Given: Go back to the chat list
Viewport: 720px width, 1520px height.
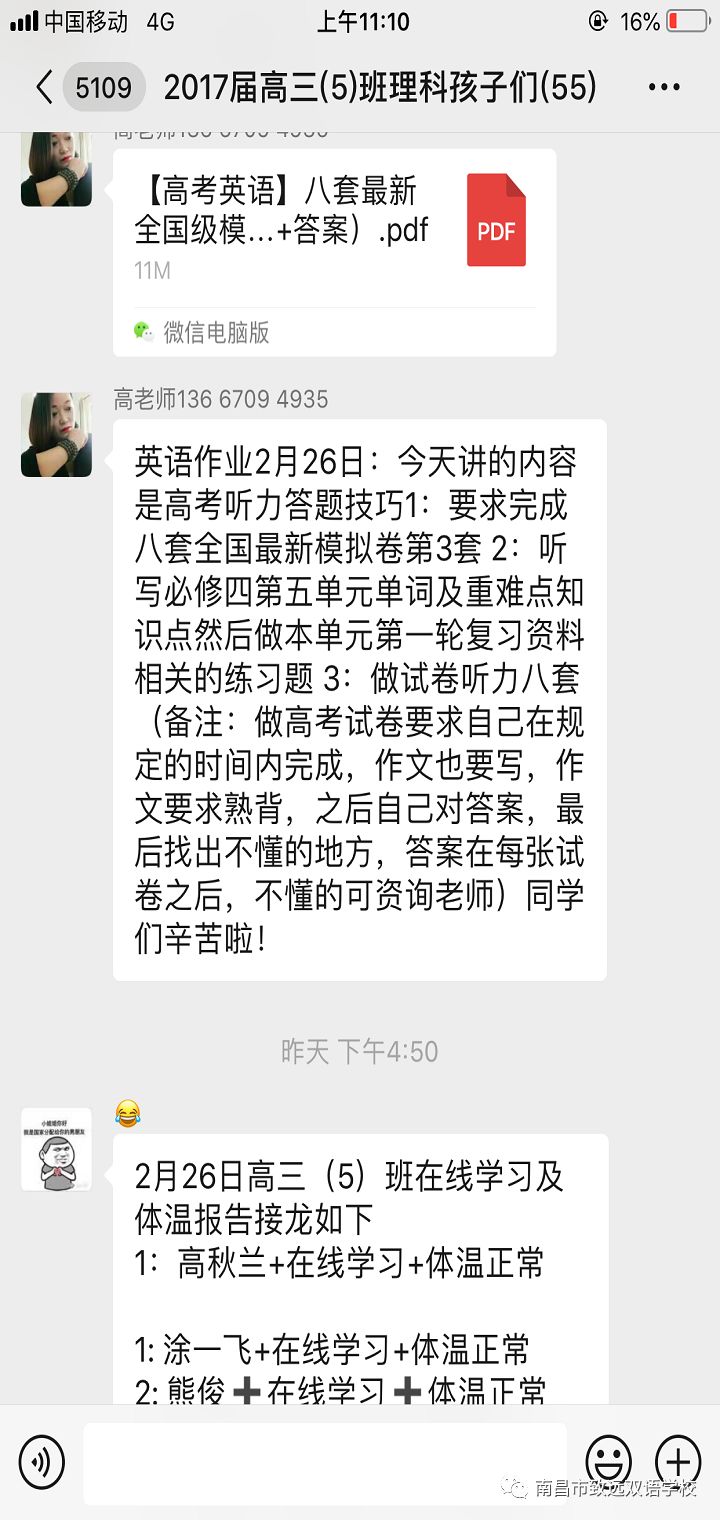Looking at the screenshot, I should (x=45, y=88).
